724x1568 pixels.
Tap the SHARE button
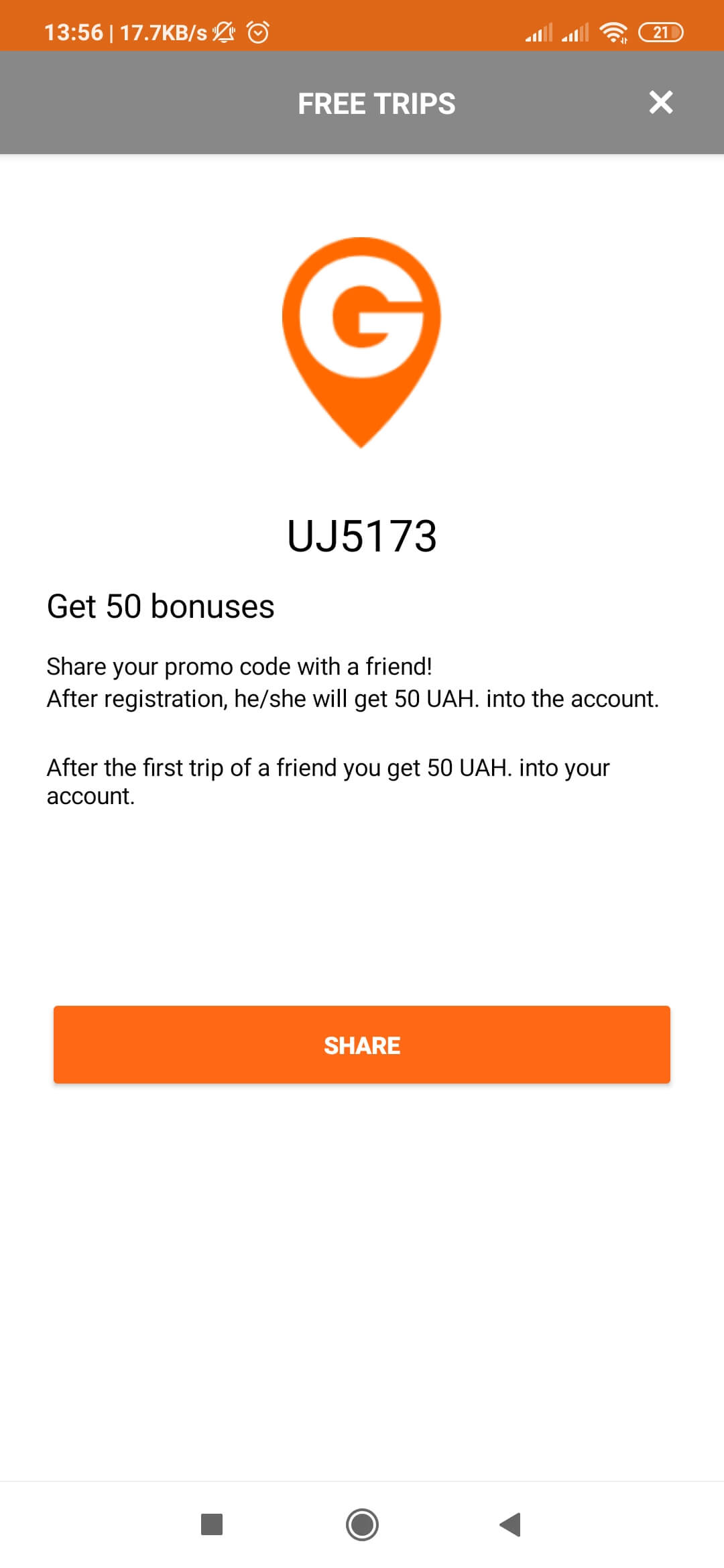tap(362, 1045)
